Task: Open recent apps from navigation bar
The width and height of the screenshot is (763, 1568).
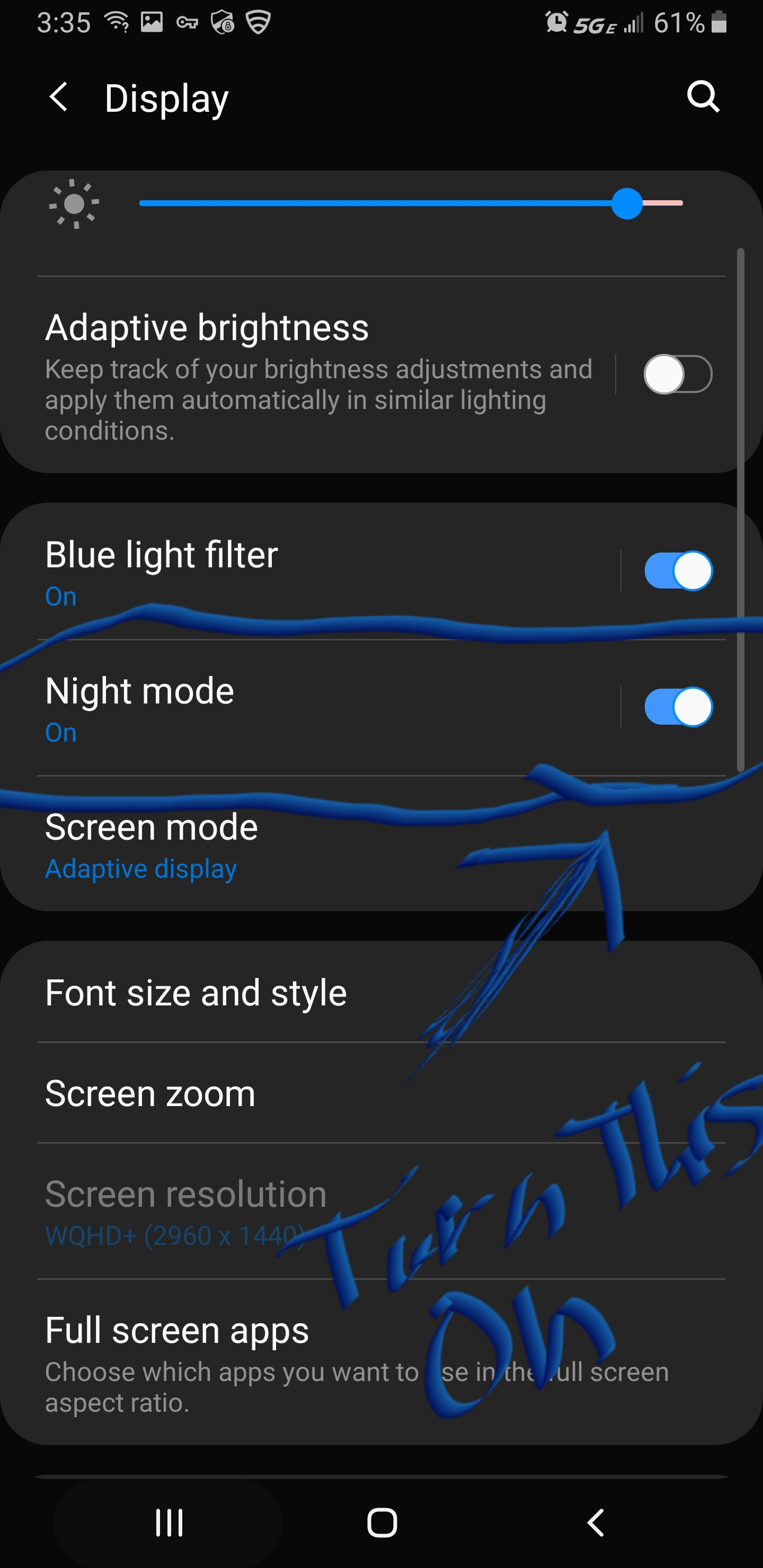Action: [x=168, y=1523]
